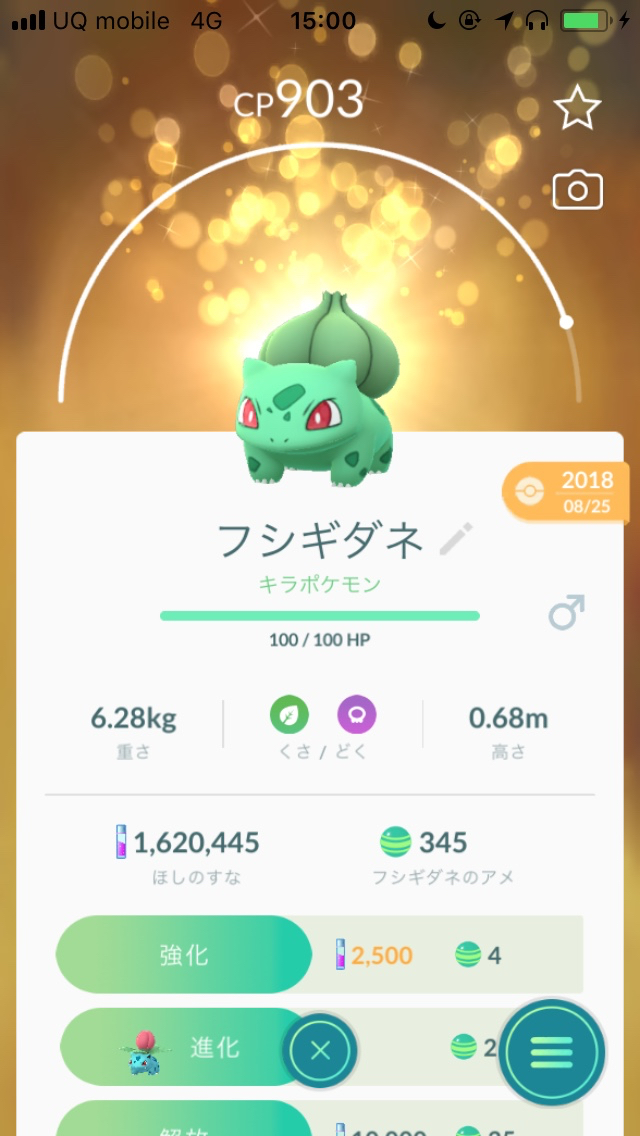Tap the 強化 power-up button
This screenshot has width=640, height=1136.
184,955
